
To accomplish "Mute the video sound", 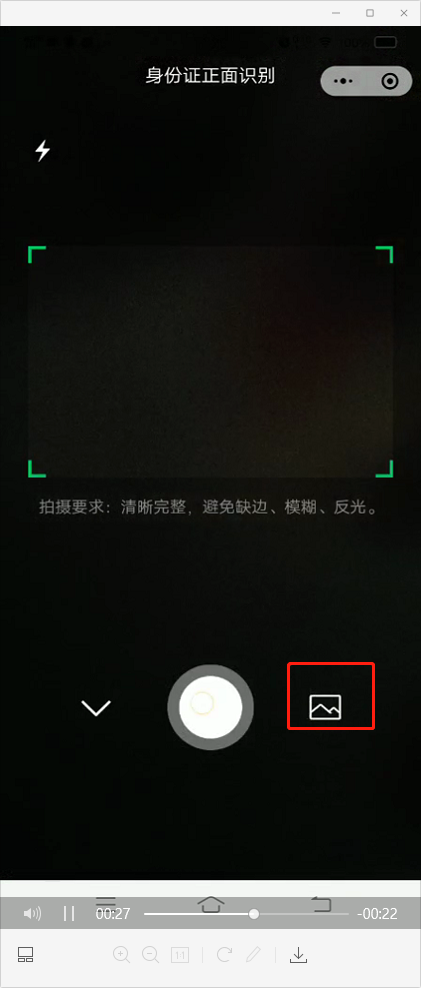I will (x=32, y=914).
